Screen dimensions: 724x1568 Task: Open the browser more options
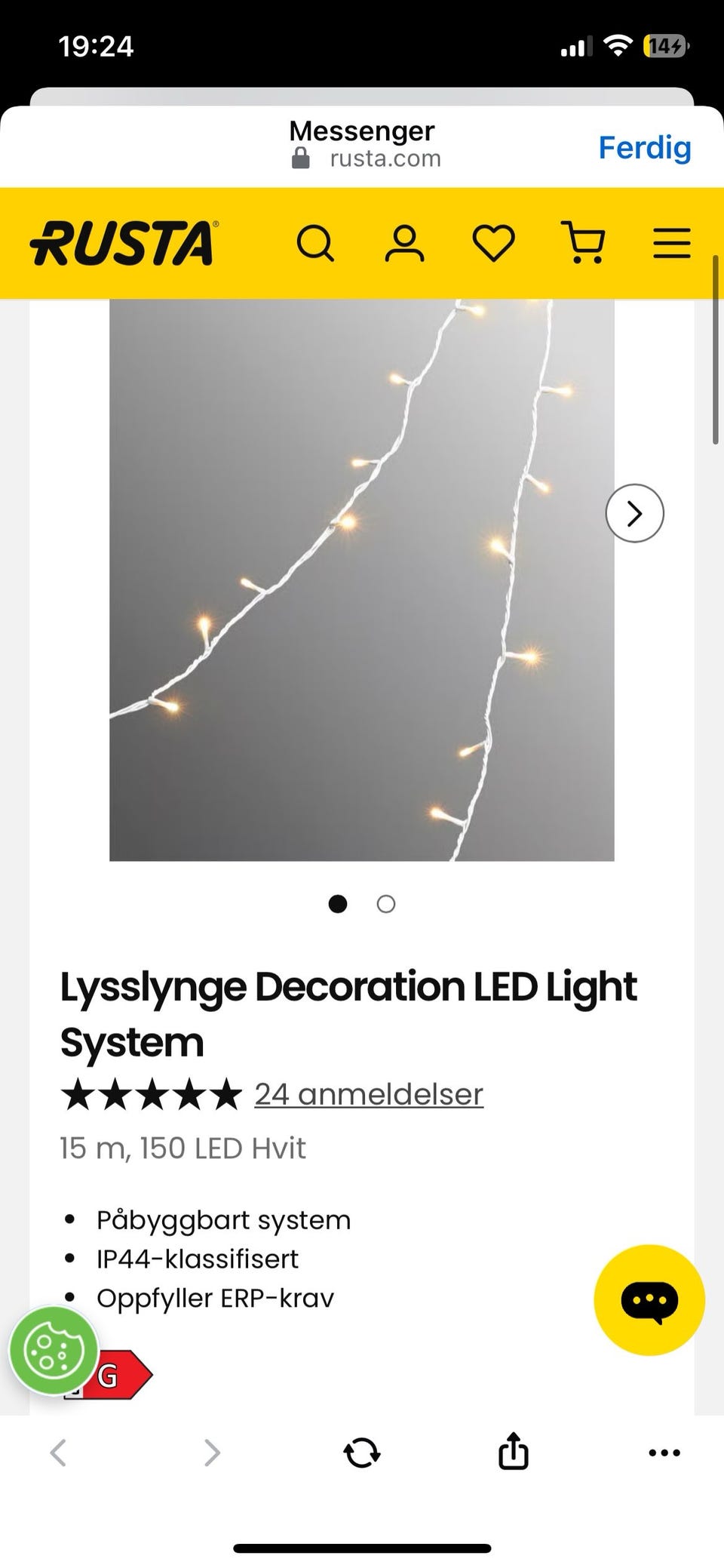(x=664, y=1453)
